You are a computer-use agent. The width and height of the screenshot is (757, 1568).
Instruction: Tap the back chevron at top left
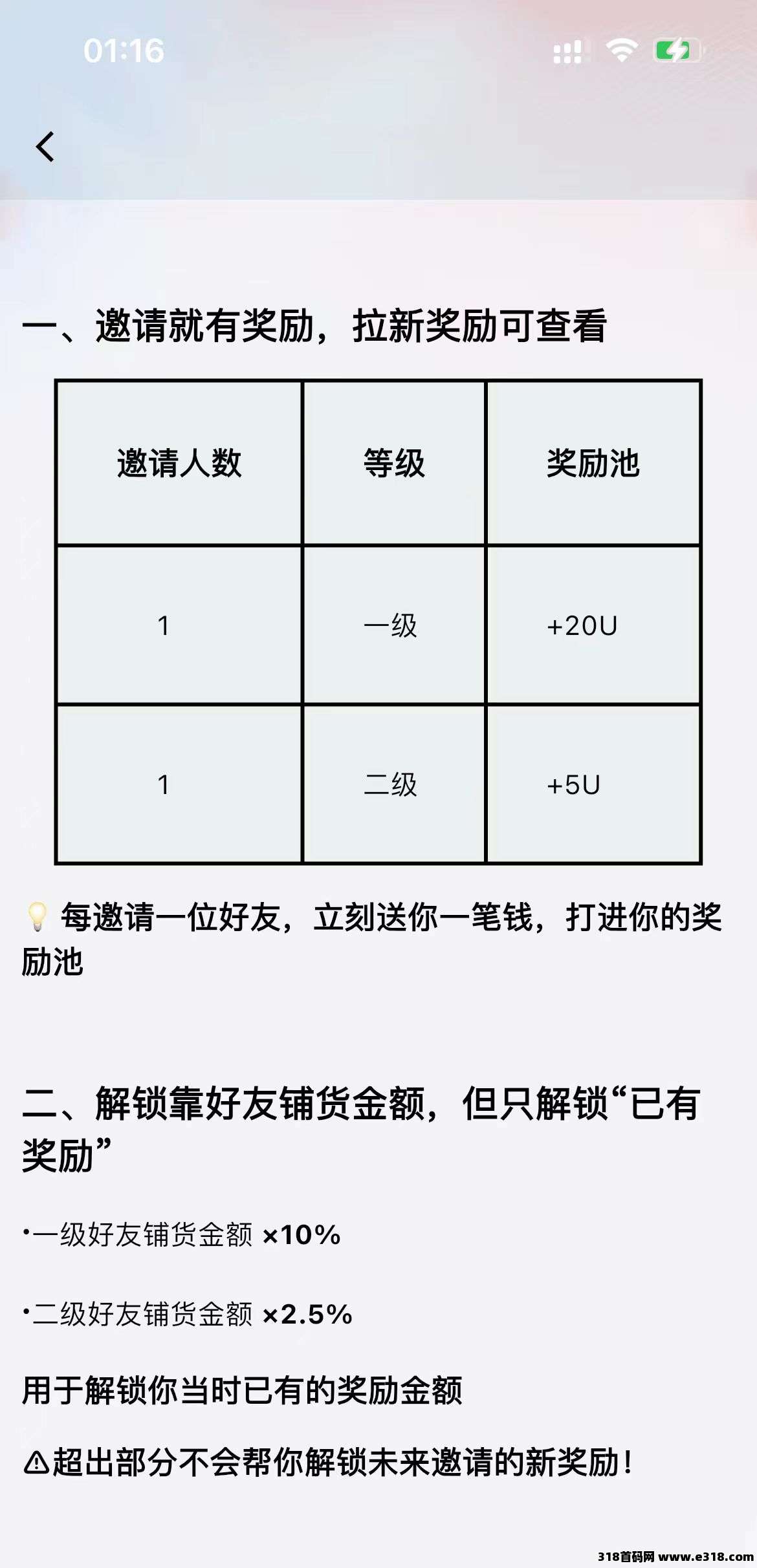47,147
